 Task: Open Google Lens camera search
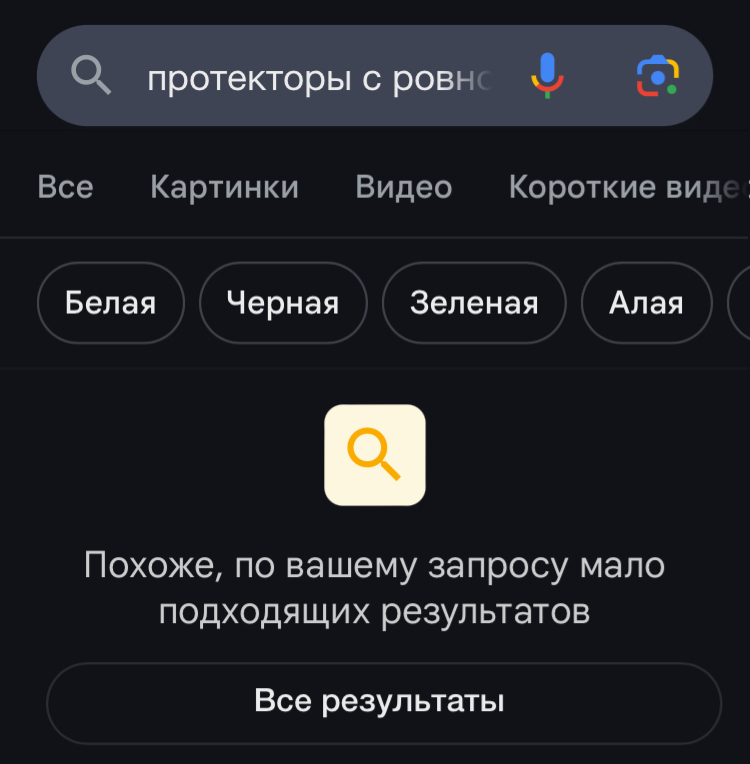coord(657,76)
